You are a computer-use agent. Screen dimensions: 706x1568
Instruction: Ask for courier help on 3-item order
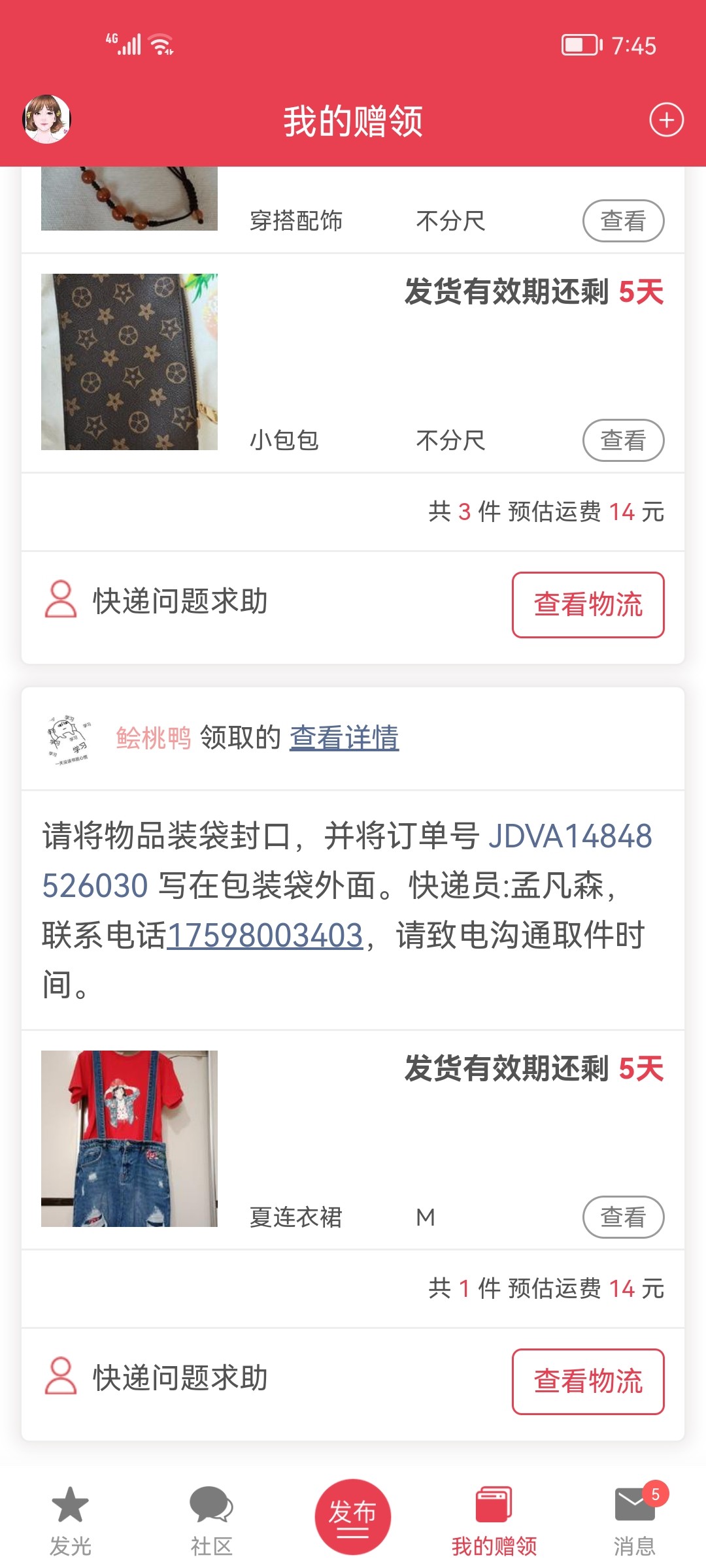pos(157,601)
